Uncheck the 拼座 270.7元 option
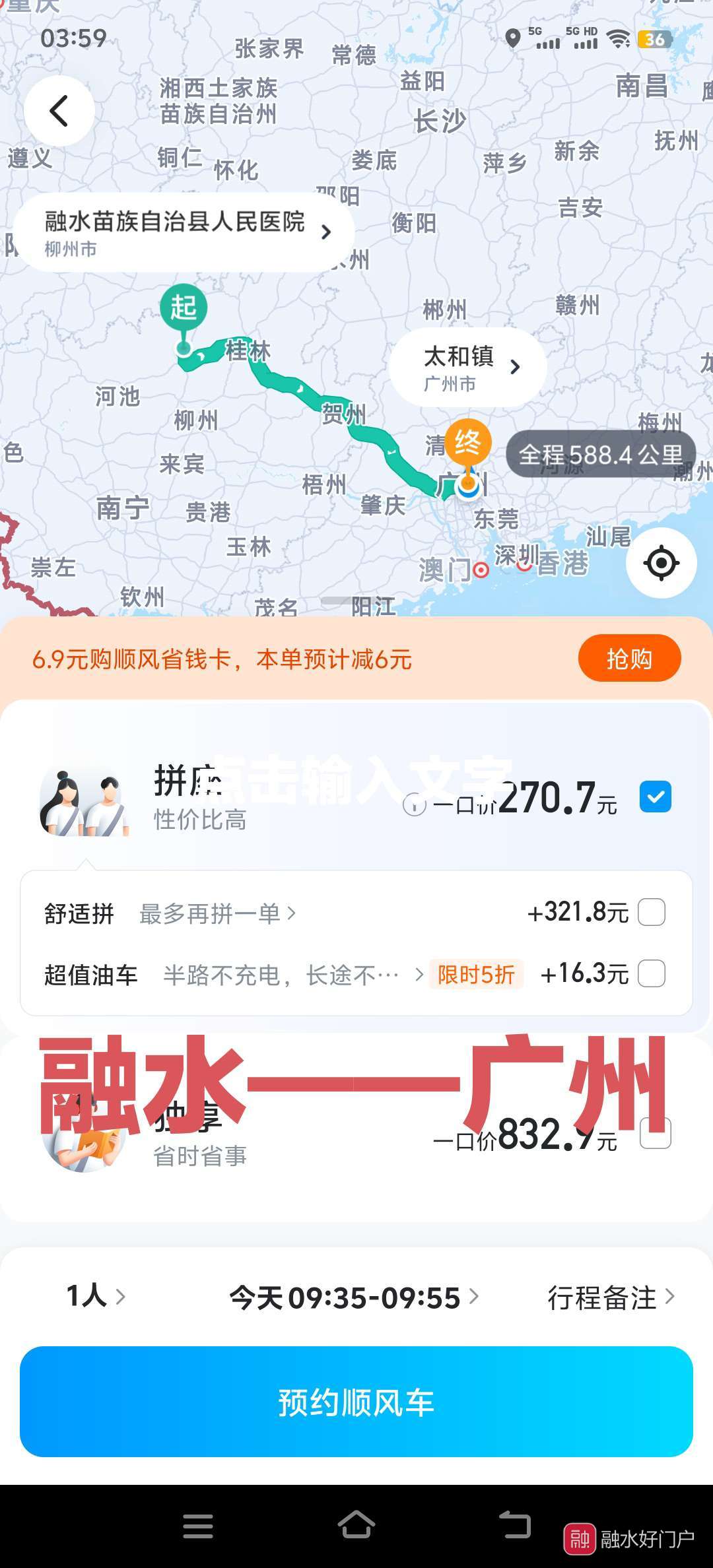The image size is (713, 1568). tap(655, 797)
